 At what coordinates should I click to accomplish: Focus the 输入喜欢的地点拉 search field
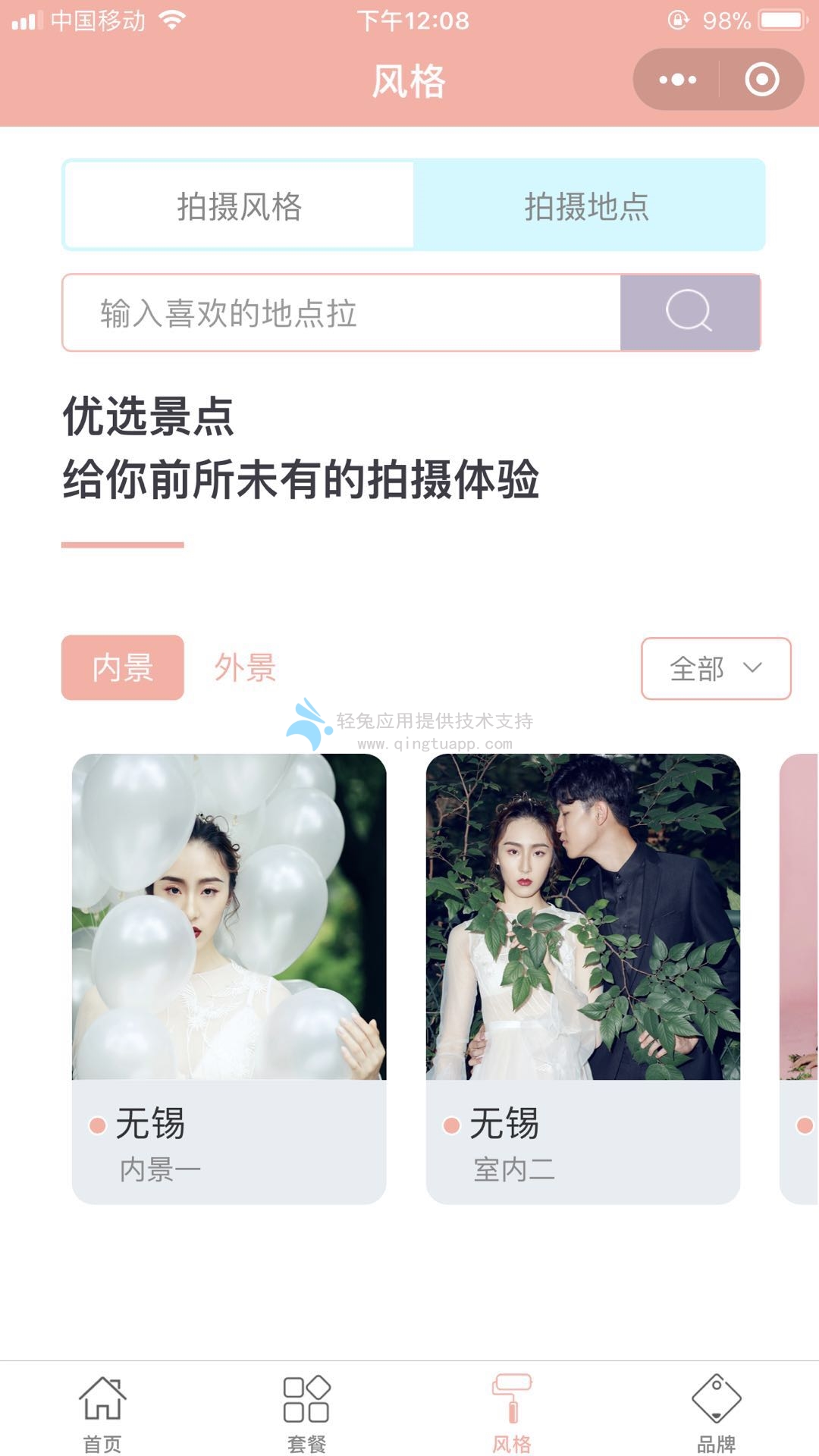[341, 312]
